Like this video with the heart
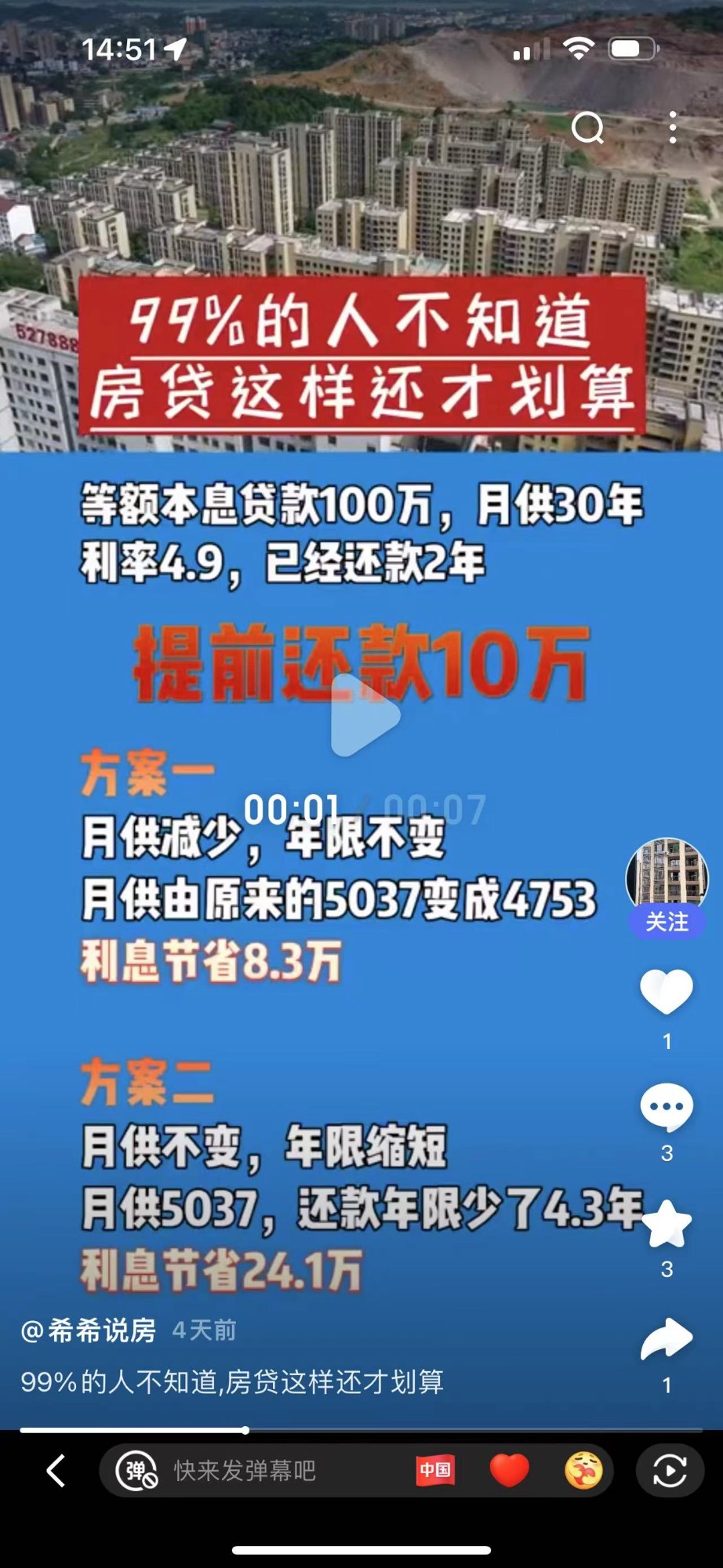 pyautogui.click(x=667, y=992)
